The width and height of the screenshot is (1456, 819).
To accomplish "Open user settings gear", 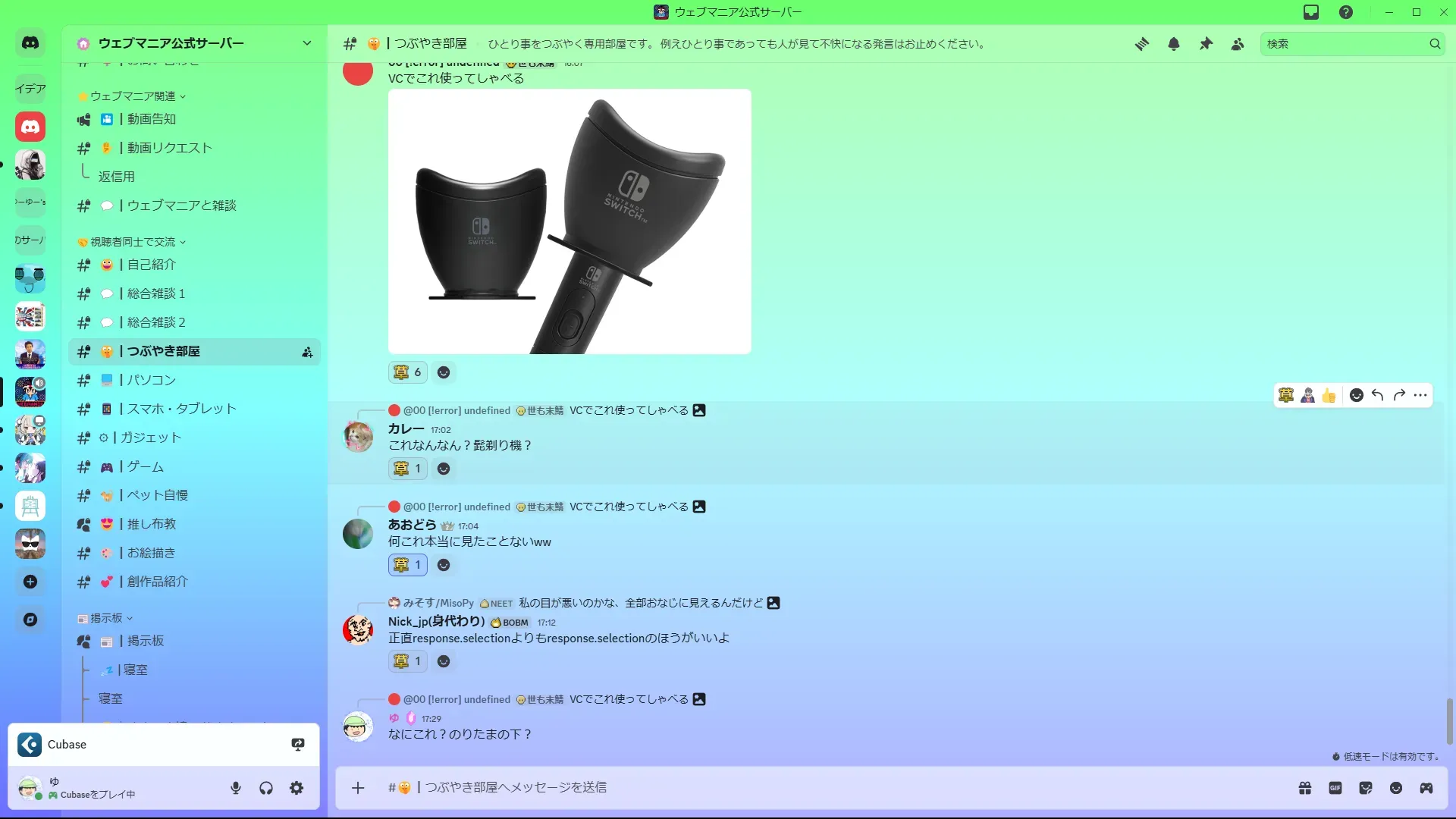I will coord(297,788).
